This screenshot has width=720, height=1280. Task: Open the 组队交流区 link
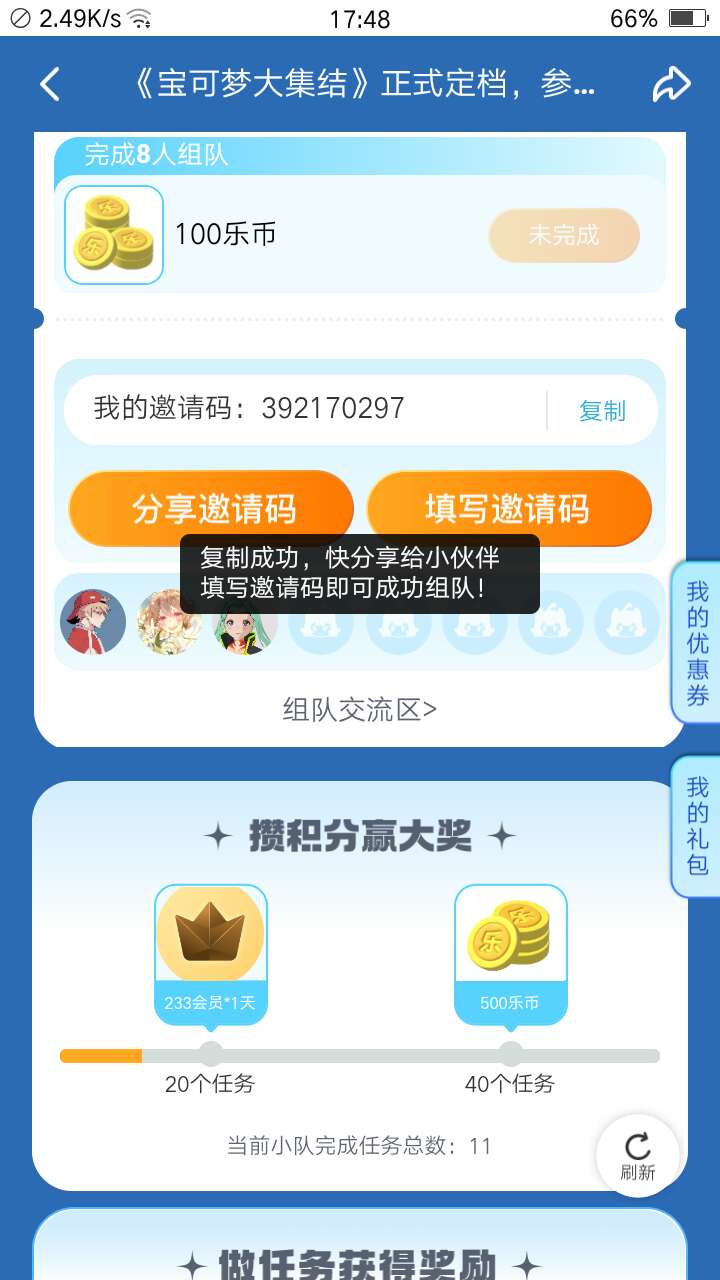(360, 709)
